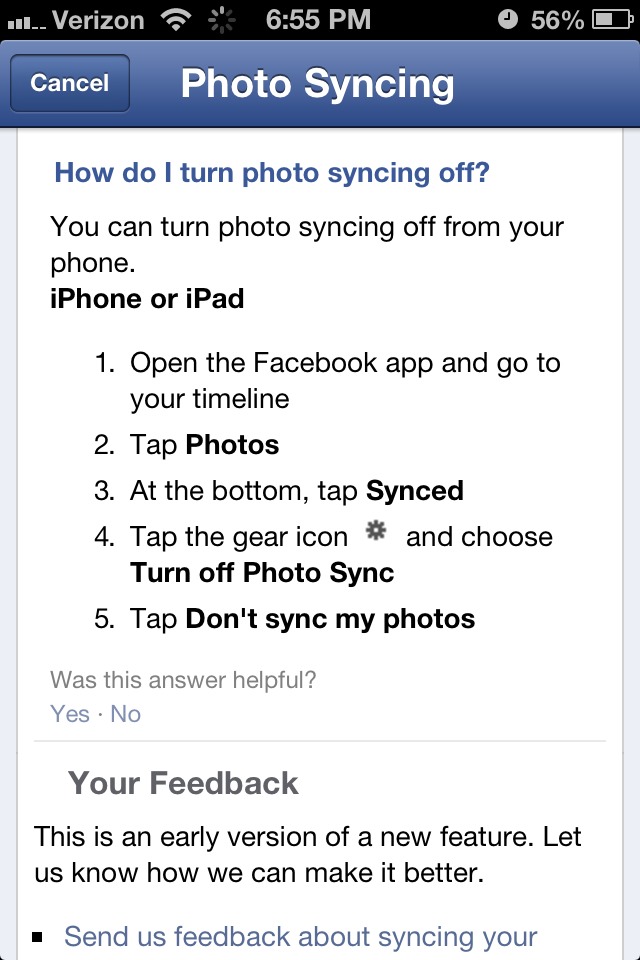Open the send us feedback link
The height and width of the screenshot is (960, 640).
(x=300, y=937)
